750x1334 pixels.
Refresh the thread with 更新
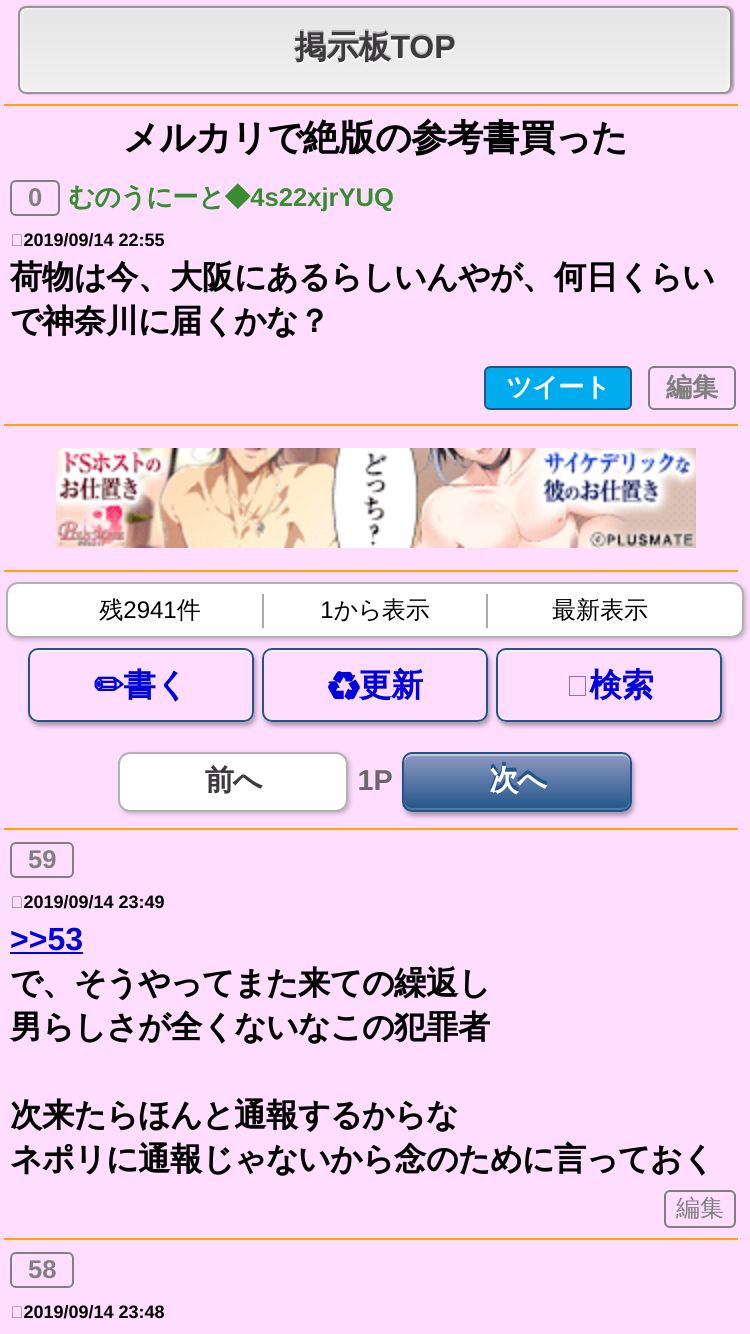pyautogui.click(x=375, y=685)
